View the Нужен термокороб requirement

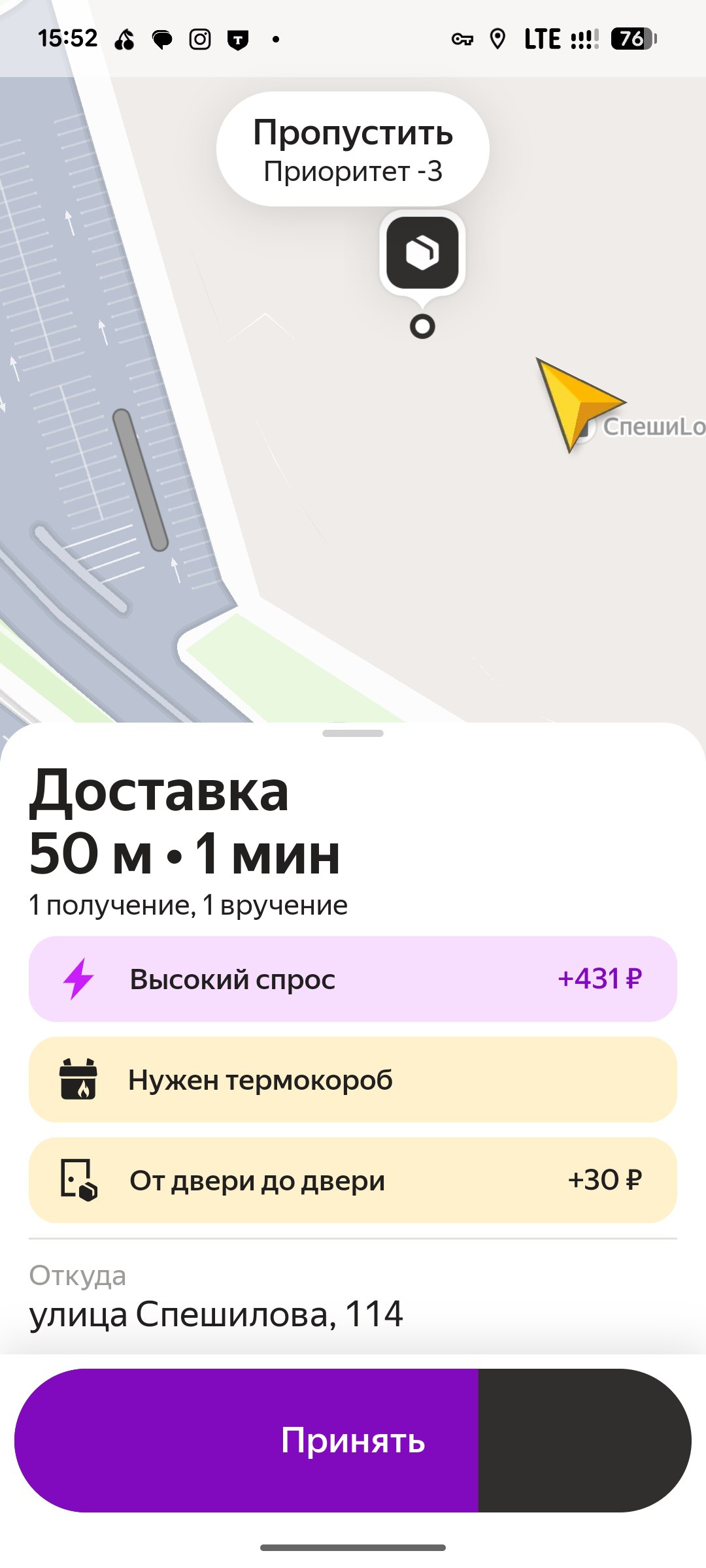click(x=352, y=1080)
